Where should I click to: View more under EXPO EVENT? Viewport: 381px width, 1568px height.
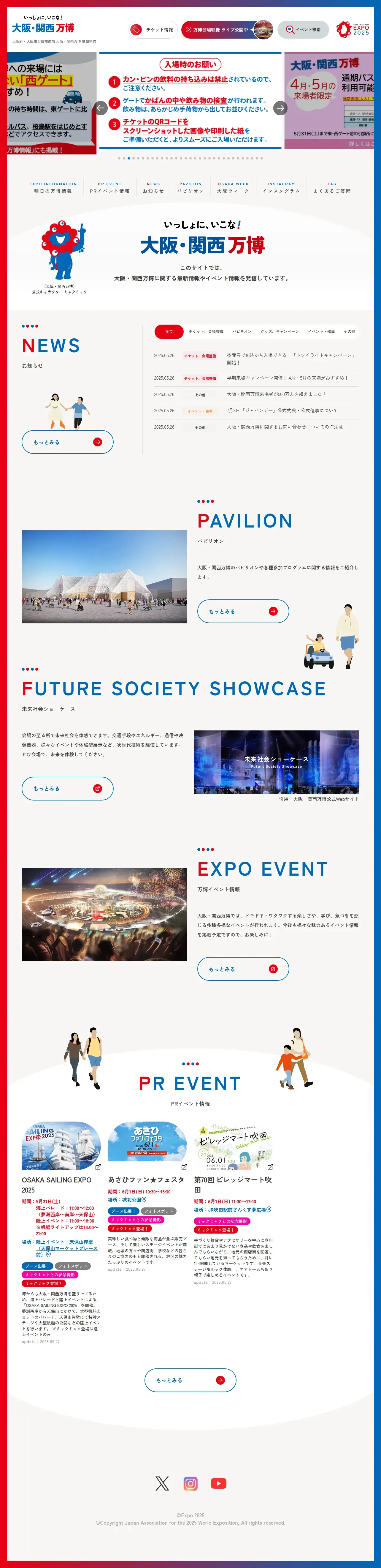(x=242, y=968)
